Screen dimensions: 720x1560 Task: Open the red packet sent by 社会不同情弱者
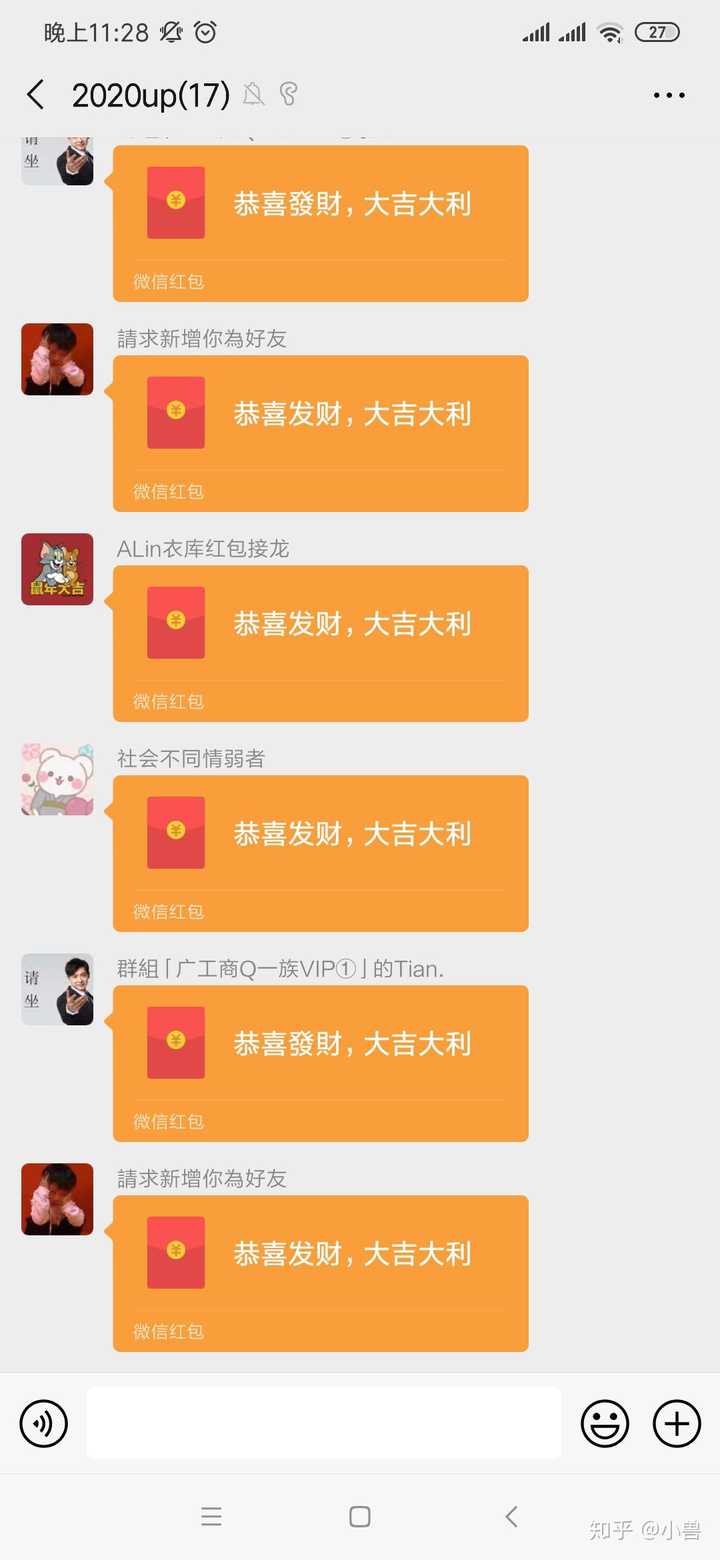pyautogui.click(x=320, y=853)
